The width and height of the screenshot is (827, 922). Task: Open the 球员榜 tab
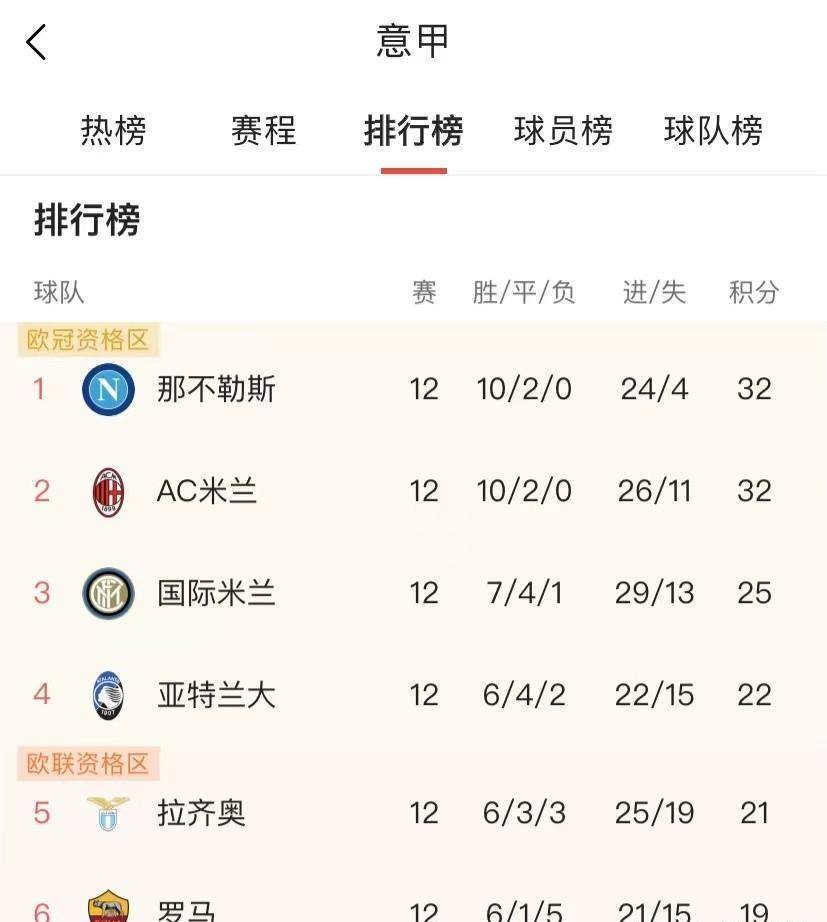[x=563, y=131]
